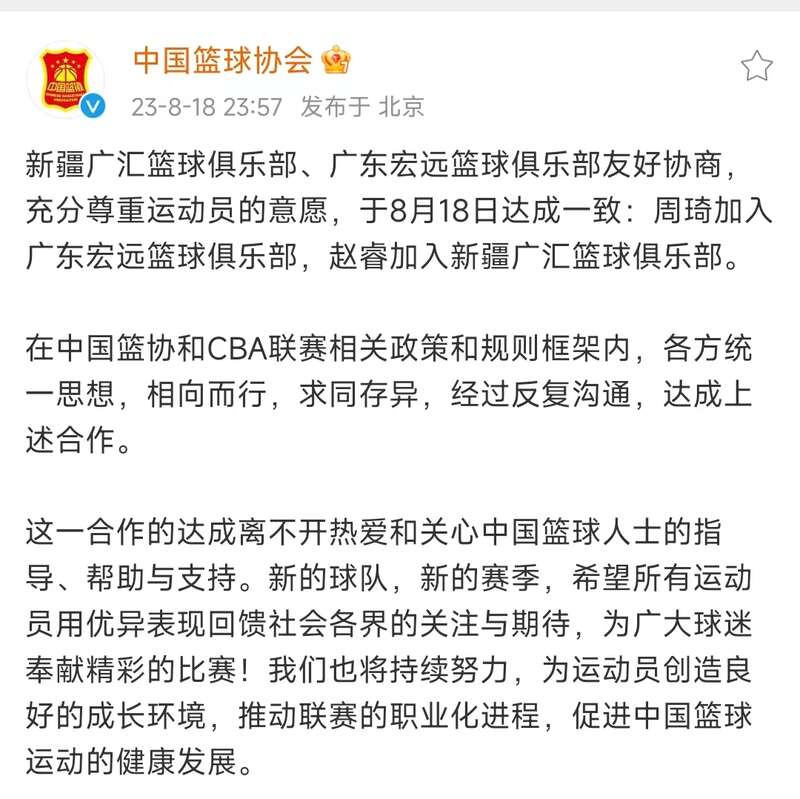Tap the 中国篮球协会 account name

pyautogui.click(x=223, y=61)
